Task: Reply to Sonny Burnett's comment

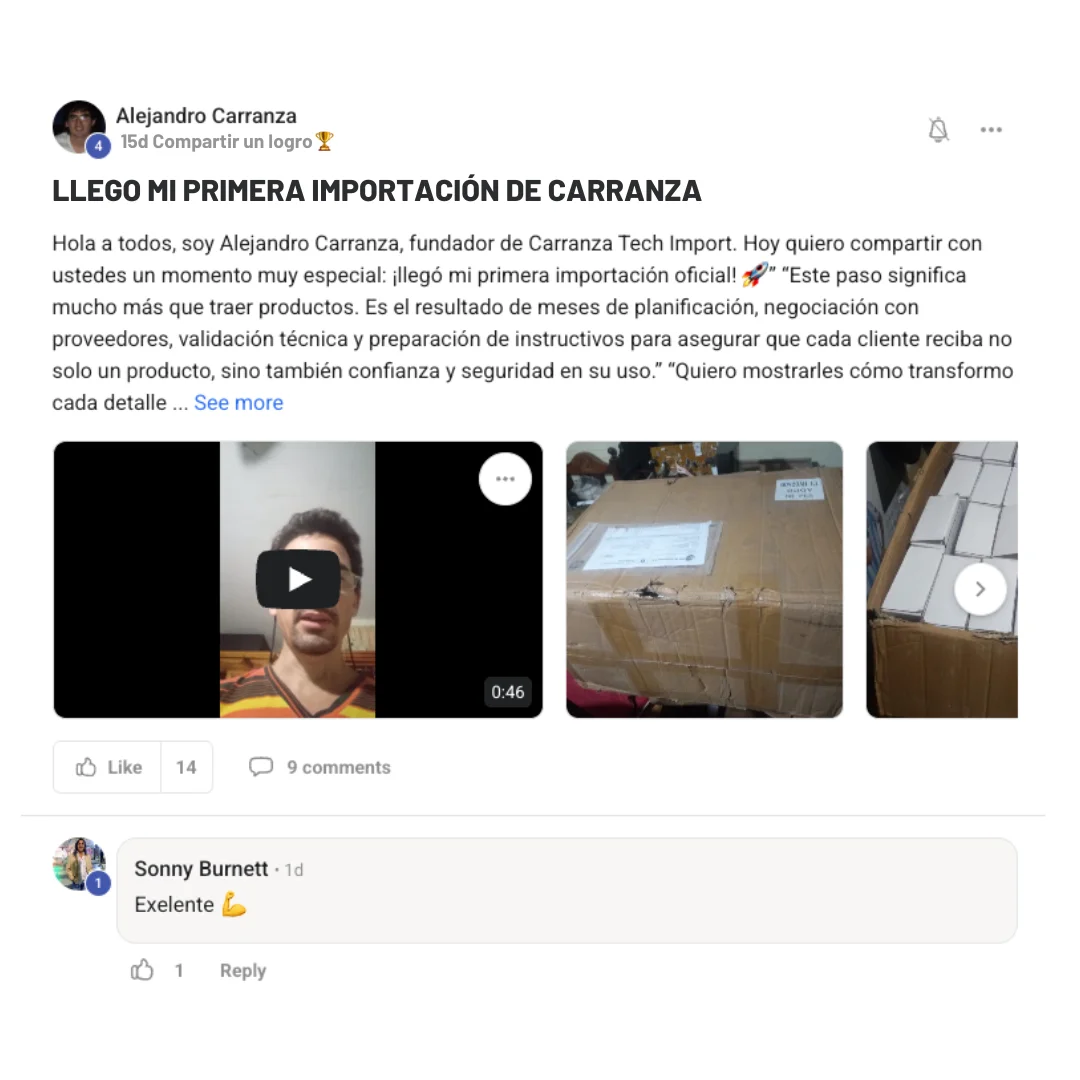Action: (243, 971)
